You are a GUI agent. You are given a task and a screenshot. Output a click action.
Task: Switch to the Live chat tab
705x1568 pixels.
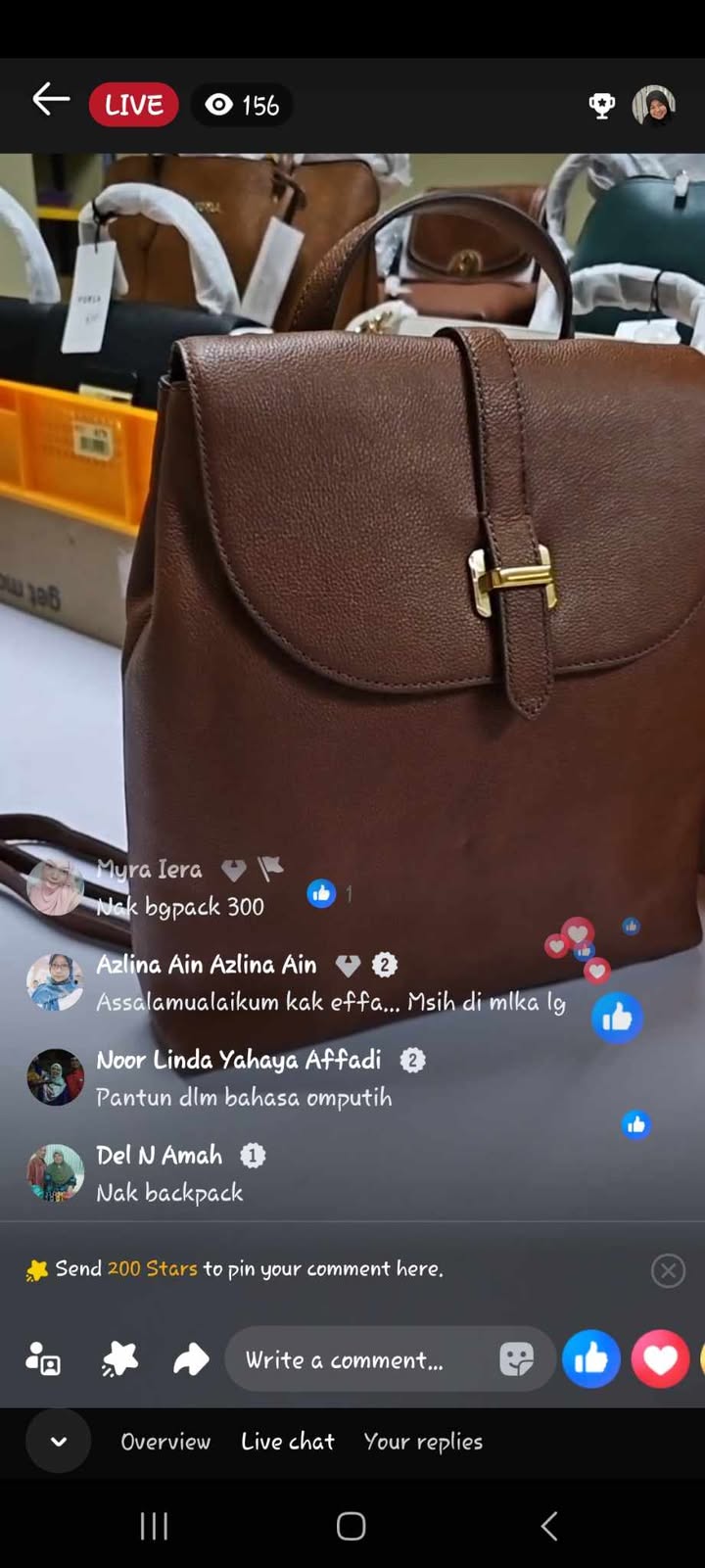[x=288, y=1442]
